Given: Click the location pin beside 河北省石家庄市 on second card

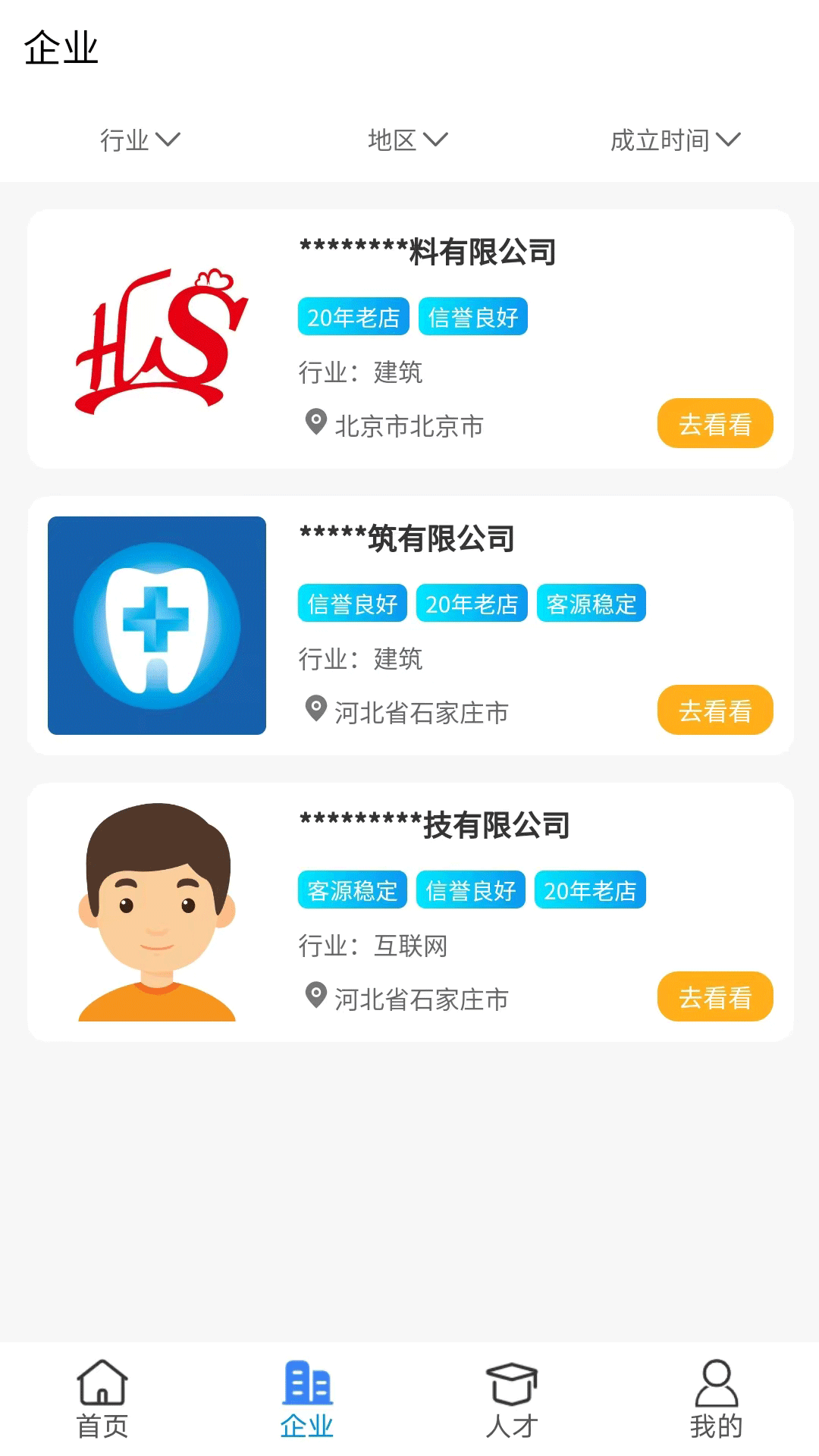Looking at the screenshot, I should click(315, 710).
